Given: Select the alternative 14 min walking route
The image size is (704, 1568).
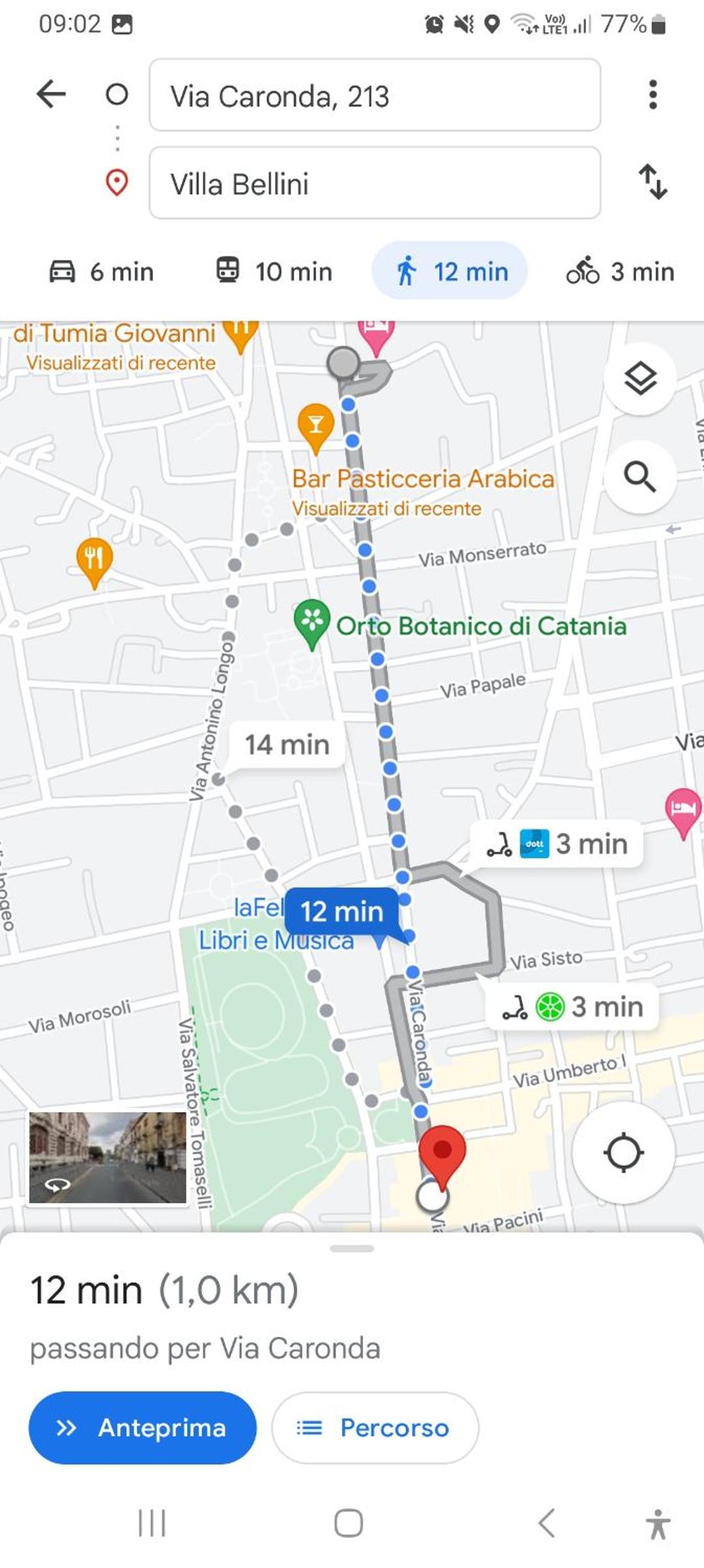Looking at the screenshot, I should pyautogui.click(x=287, y=744).
